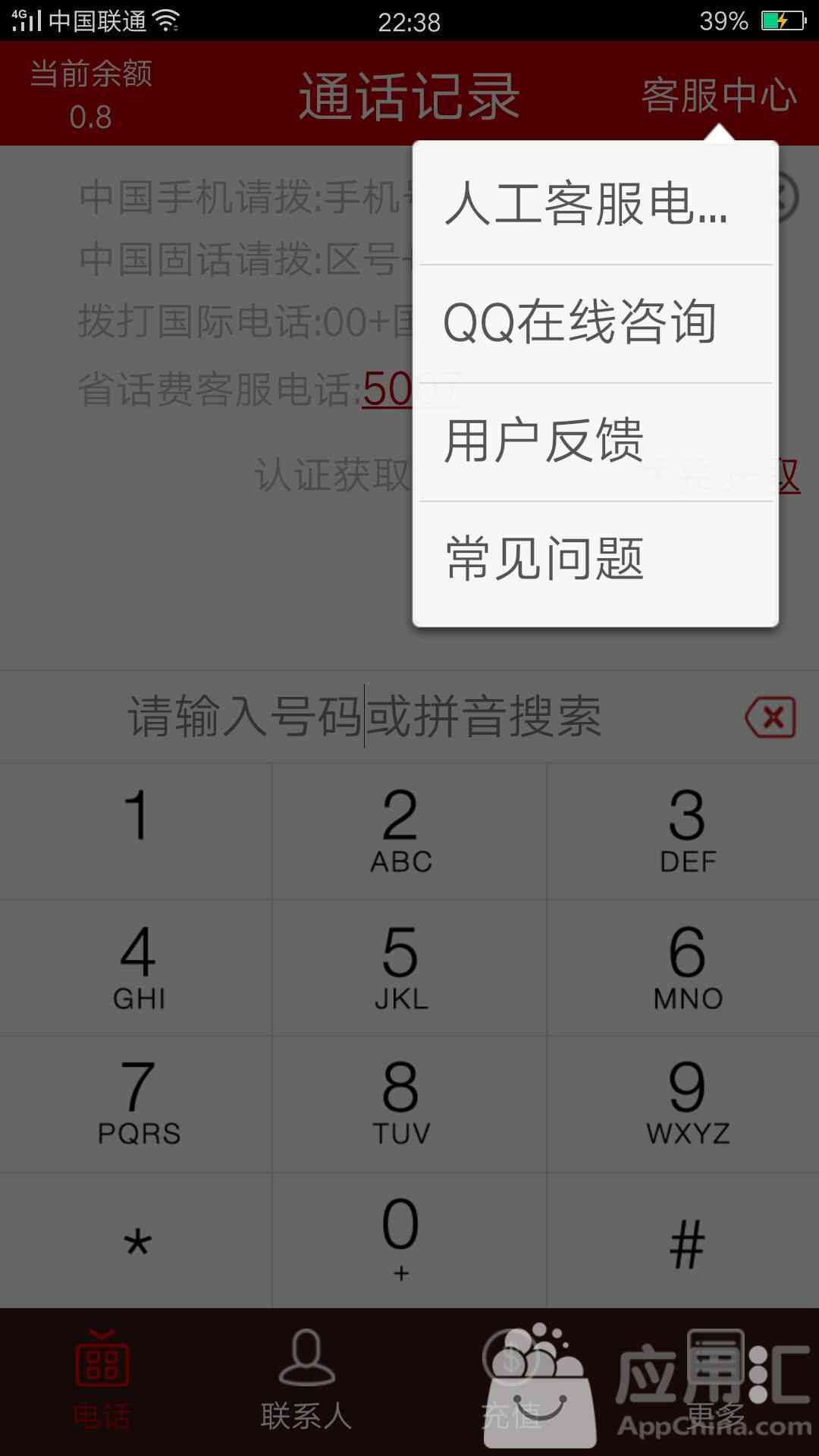Viewport: 819px width, 1456px height.
Task: Open the 充值 tab
Action: tap(511, 1382)
